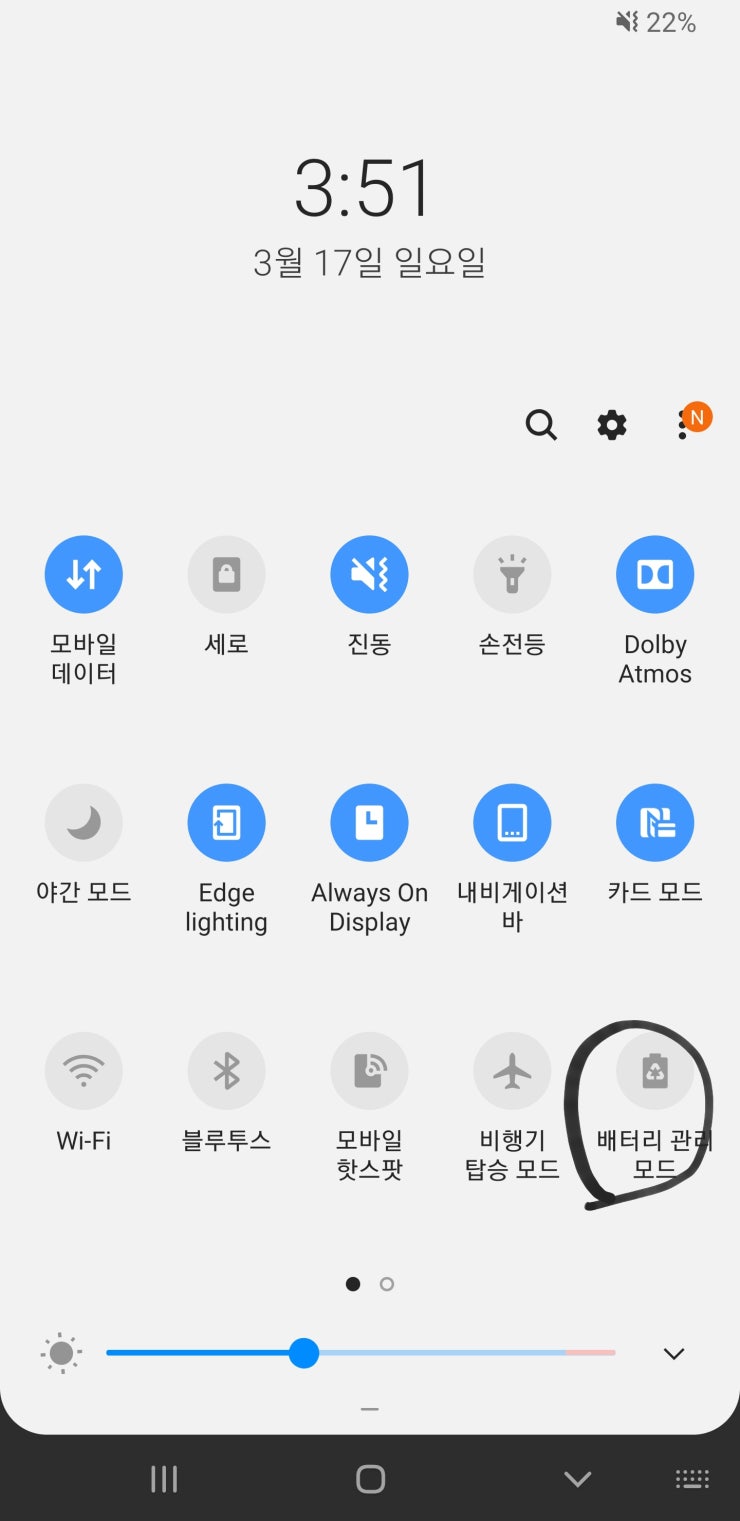The height and width of the screenshot is (1521, 740).
Task: Switch the 진동 sound mode tile
Action: [x=370, y=574]
